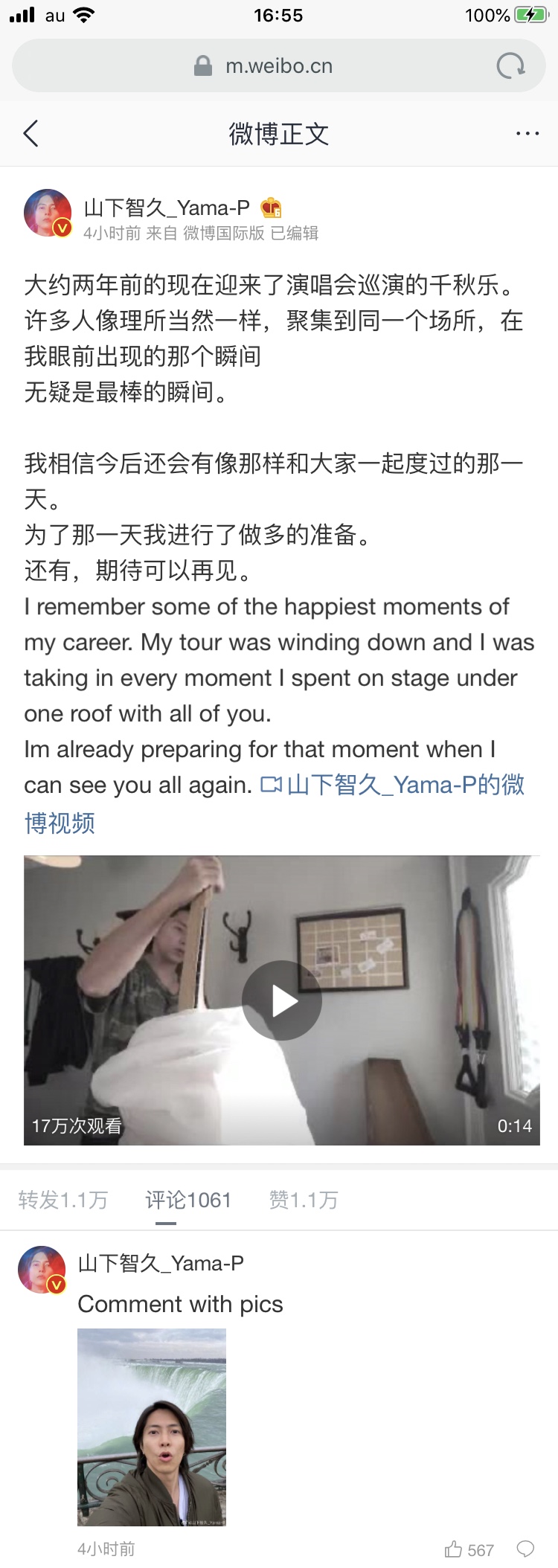Open the three-dot overflow menu
Image resolution: width=558 pixels, height=1568 pixels.
527,134
